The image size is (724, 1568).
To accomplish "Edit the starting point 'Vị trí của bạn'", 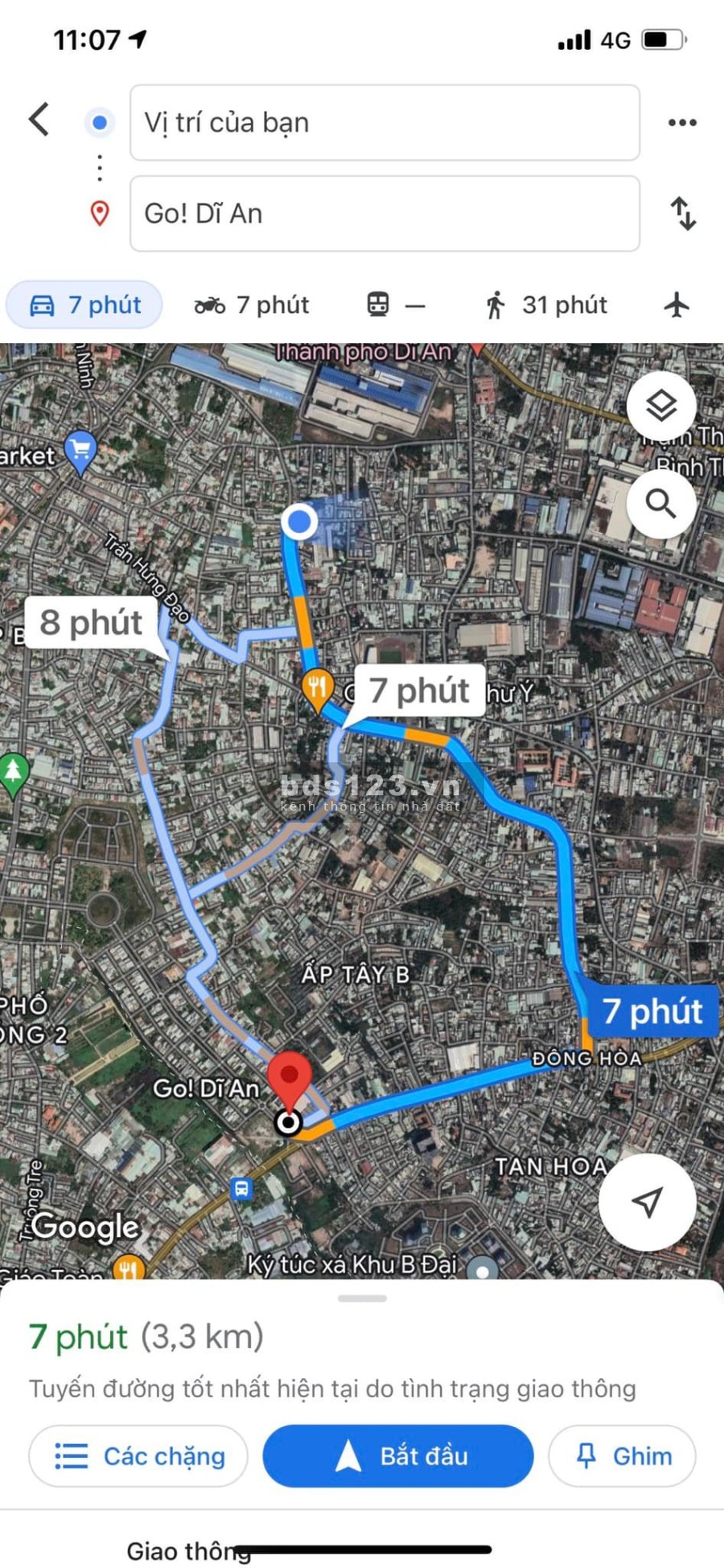I will click(x=385, y=122).
